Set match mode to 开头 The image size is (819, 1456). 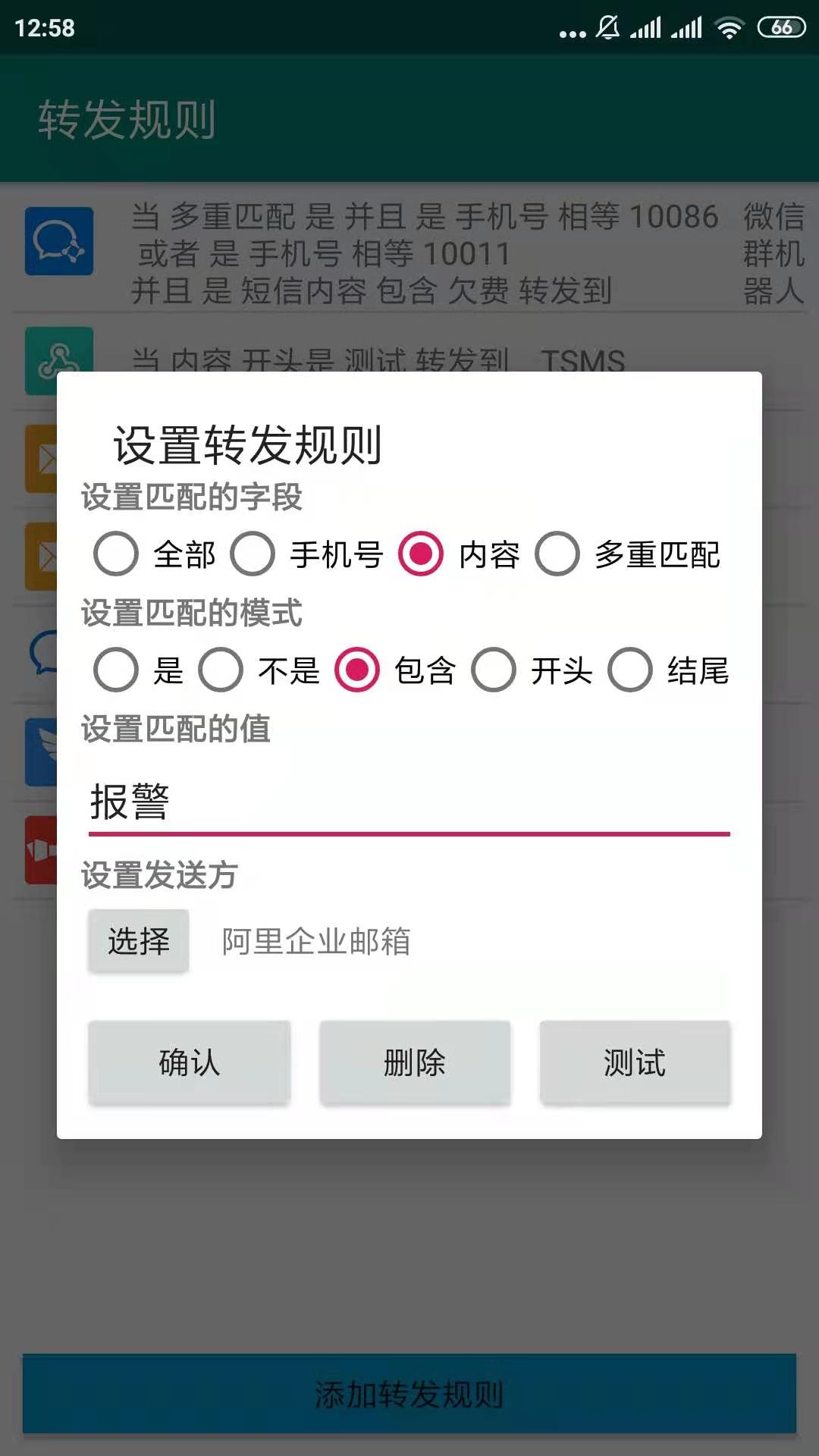pyautogui.click(x=532, y=670)
